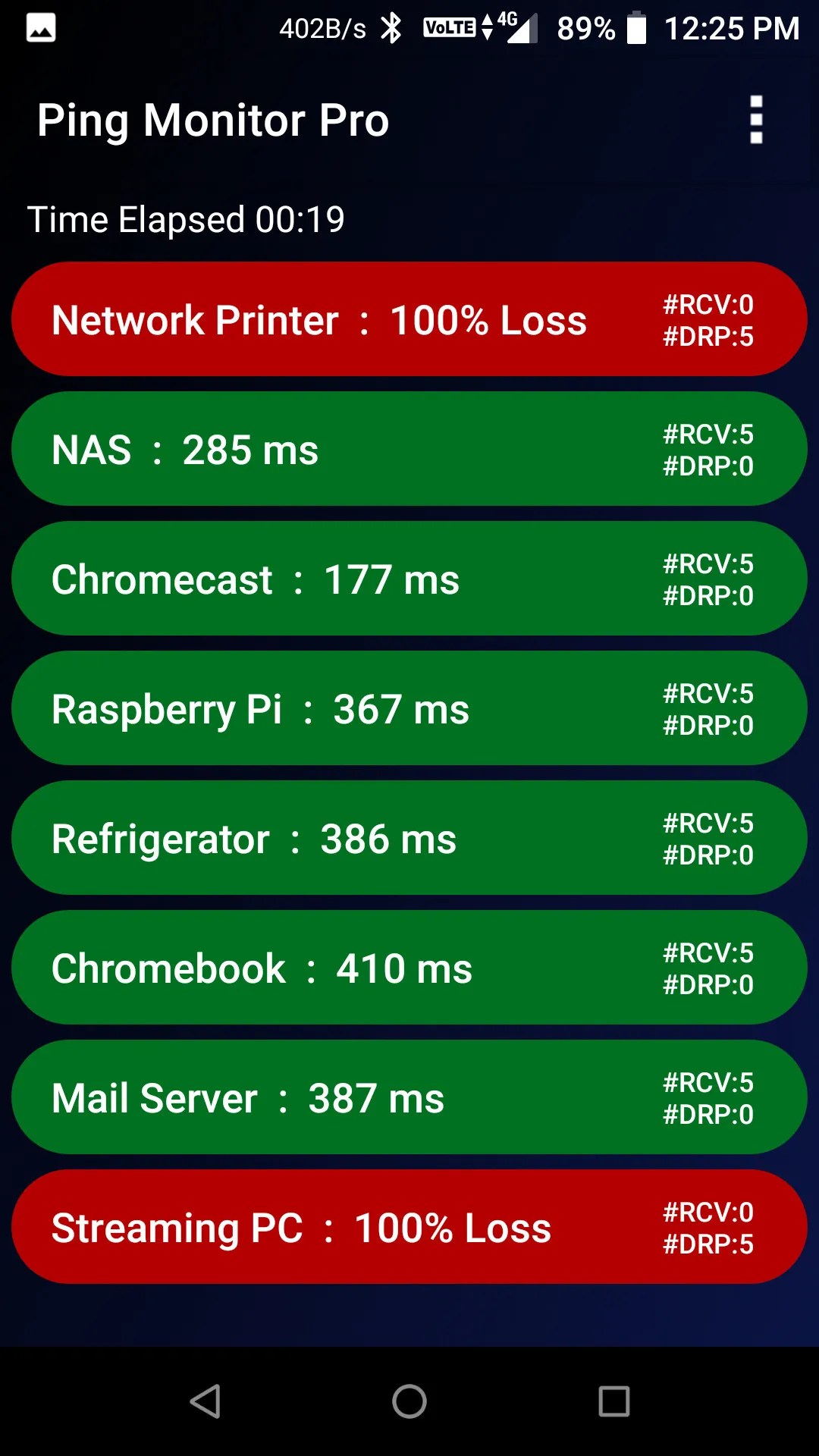Tap the Streaming PC row showing 100% Loss
Image resolution: width=819 pixels, height=1456 pixels.
coord(409,1227)
